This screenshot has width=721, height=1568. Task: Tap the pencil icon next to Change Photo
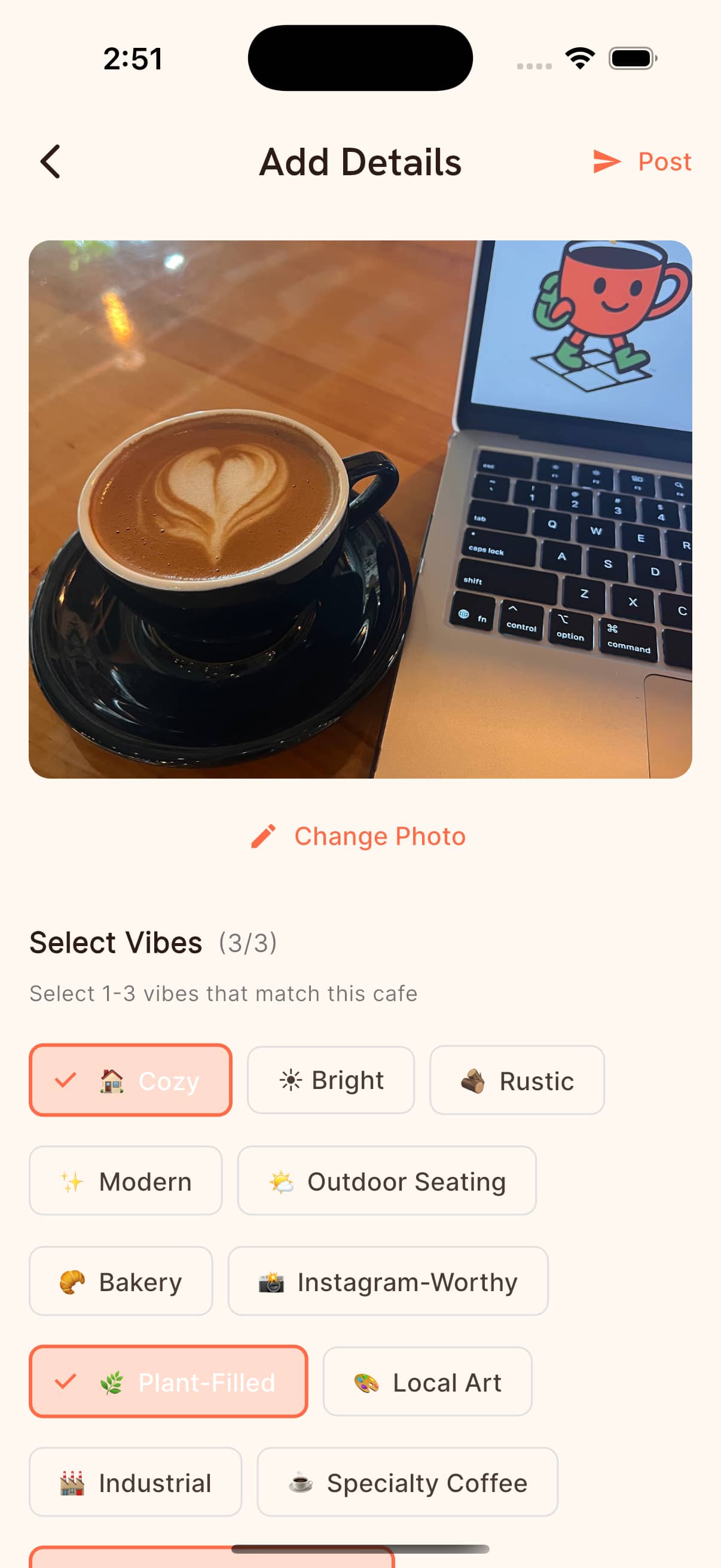pos(262,836)
